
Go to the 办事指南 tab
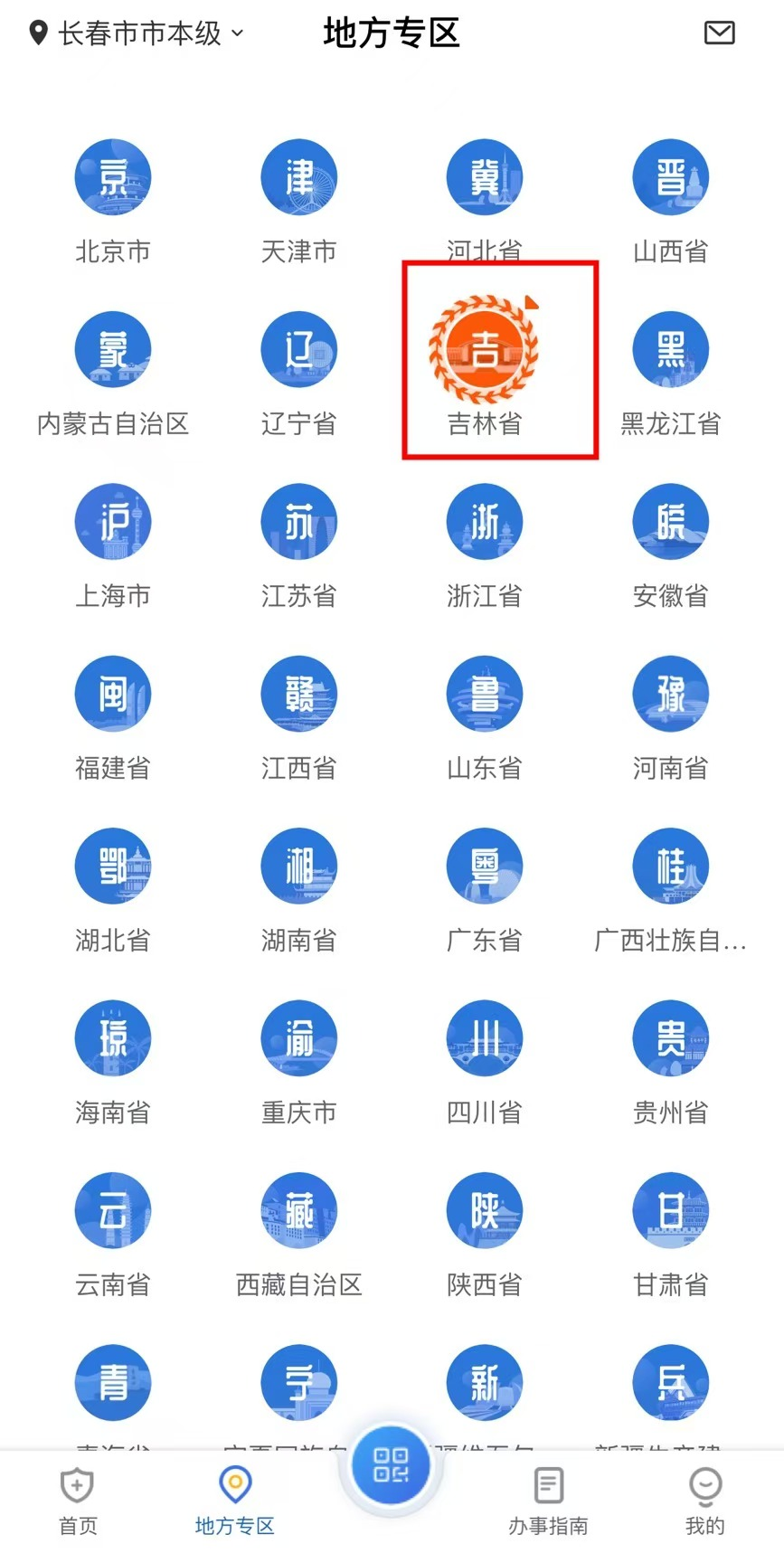click(548, 1501)
